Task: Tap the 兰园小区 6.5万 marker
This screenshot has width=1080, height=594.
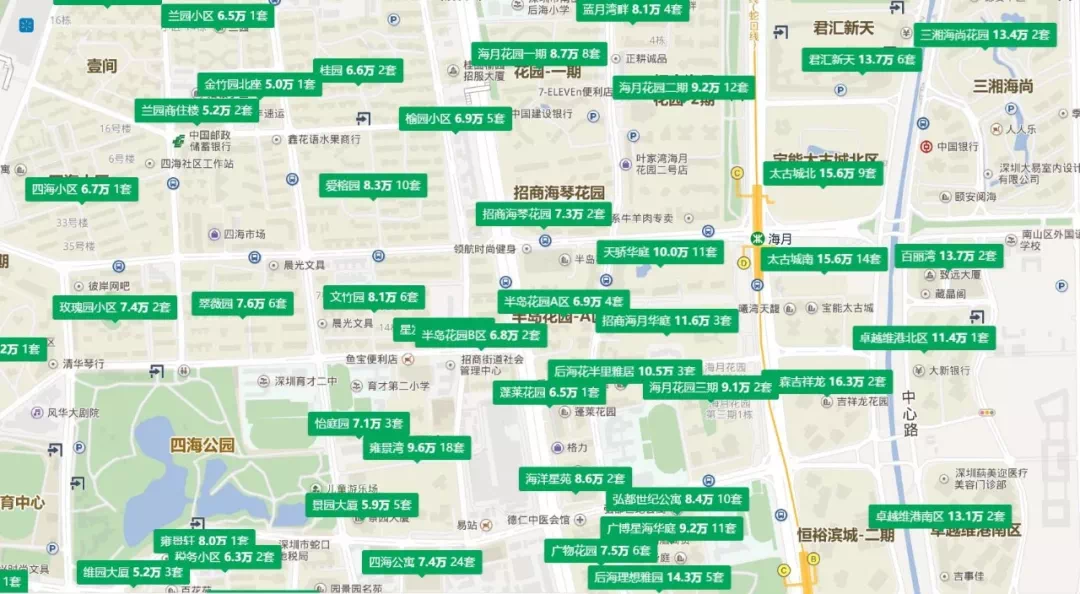Action: pyautogui.click(x=217, y=16)
